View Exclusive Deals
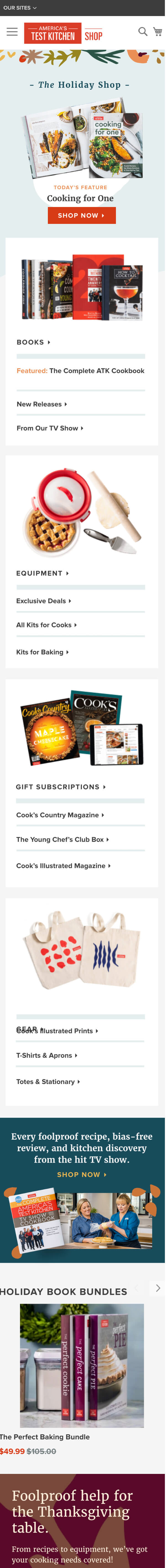166x1568 pixels. click(43, 601)
